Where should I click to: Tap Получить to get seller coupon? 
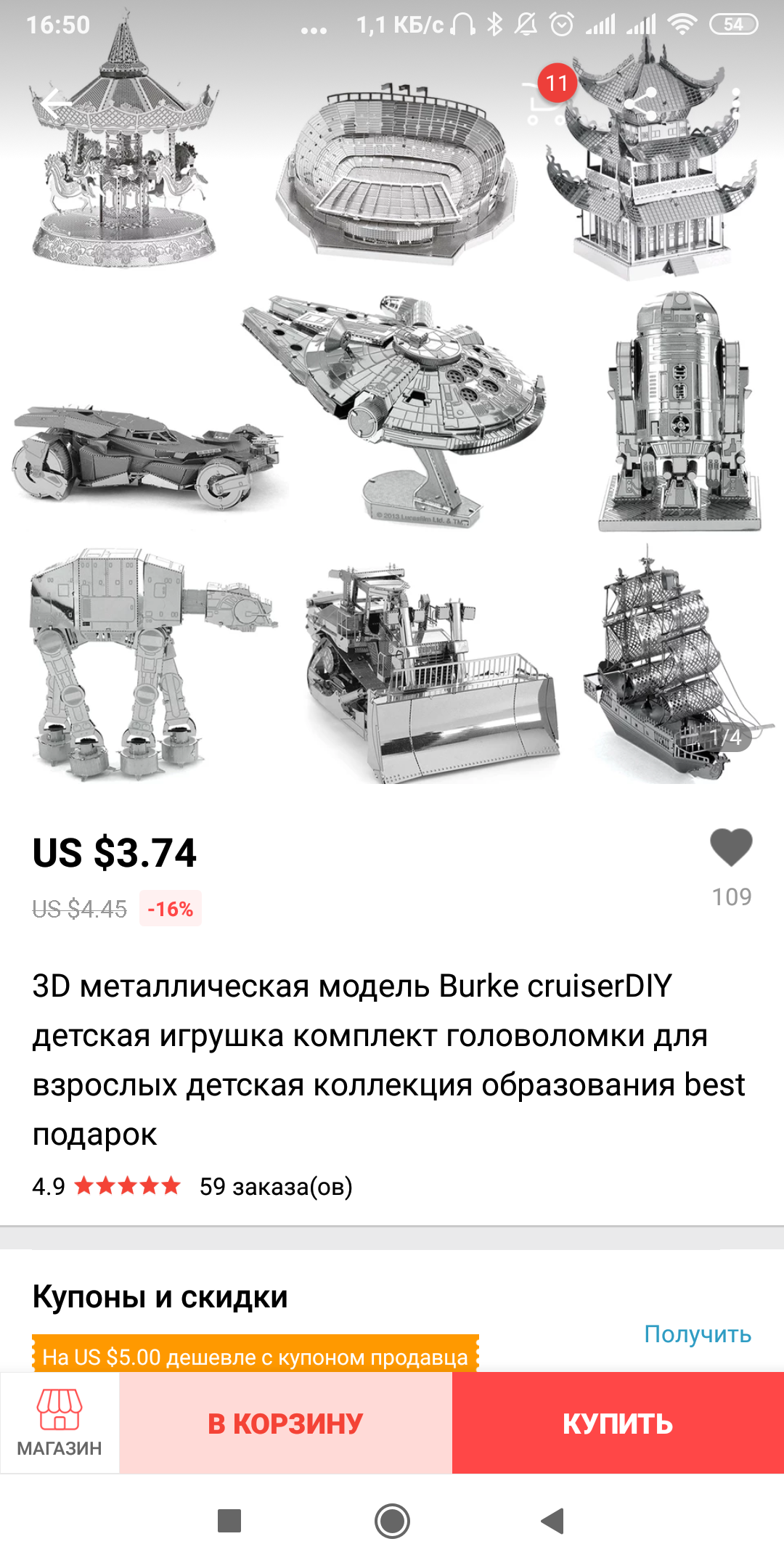coord(698,1334)
